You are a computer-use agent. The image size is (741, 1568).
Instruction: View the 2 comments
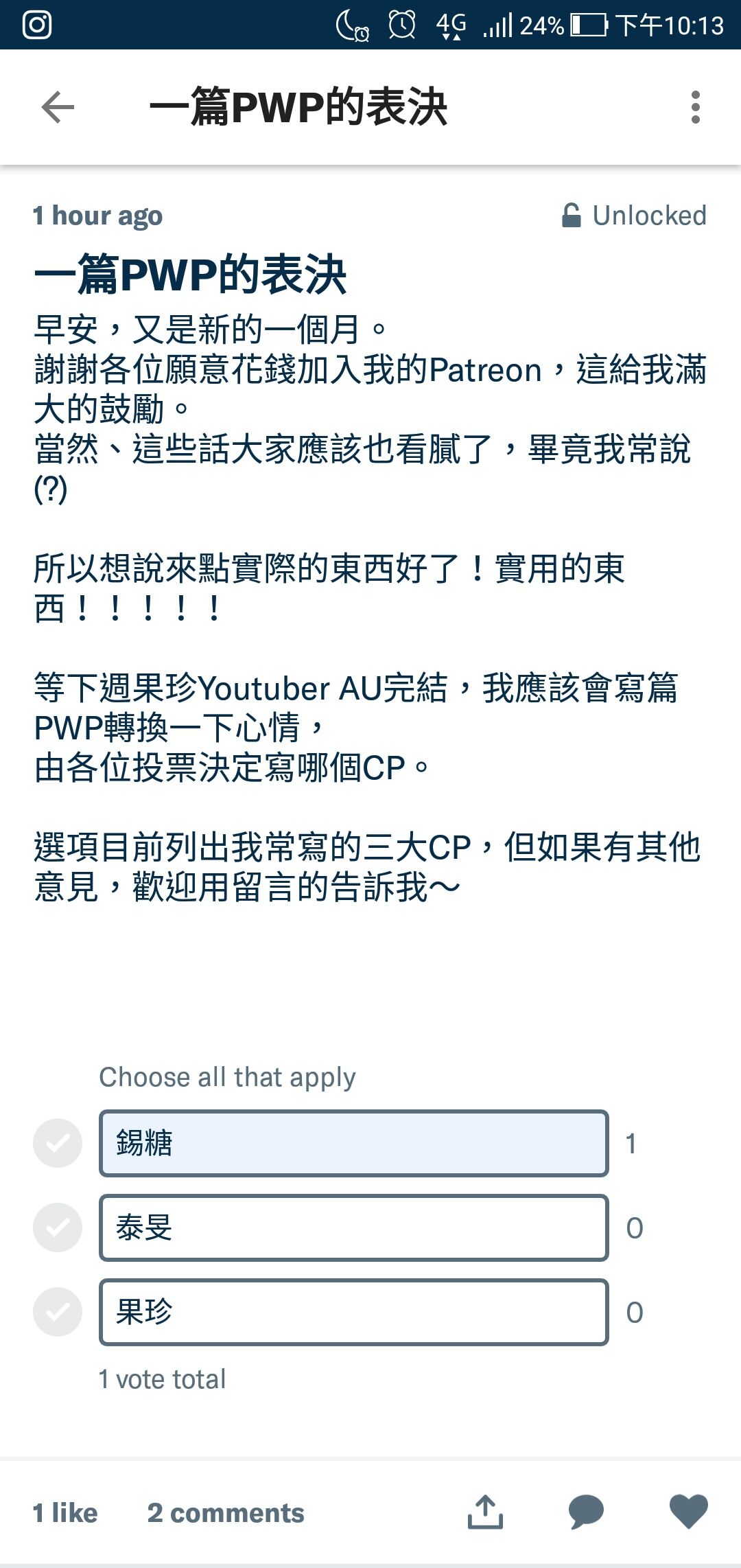point(226,1513)
